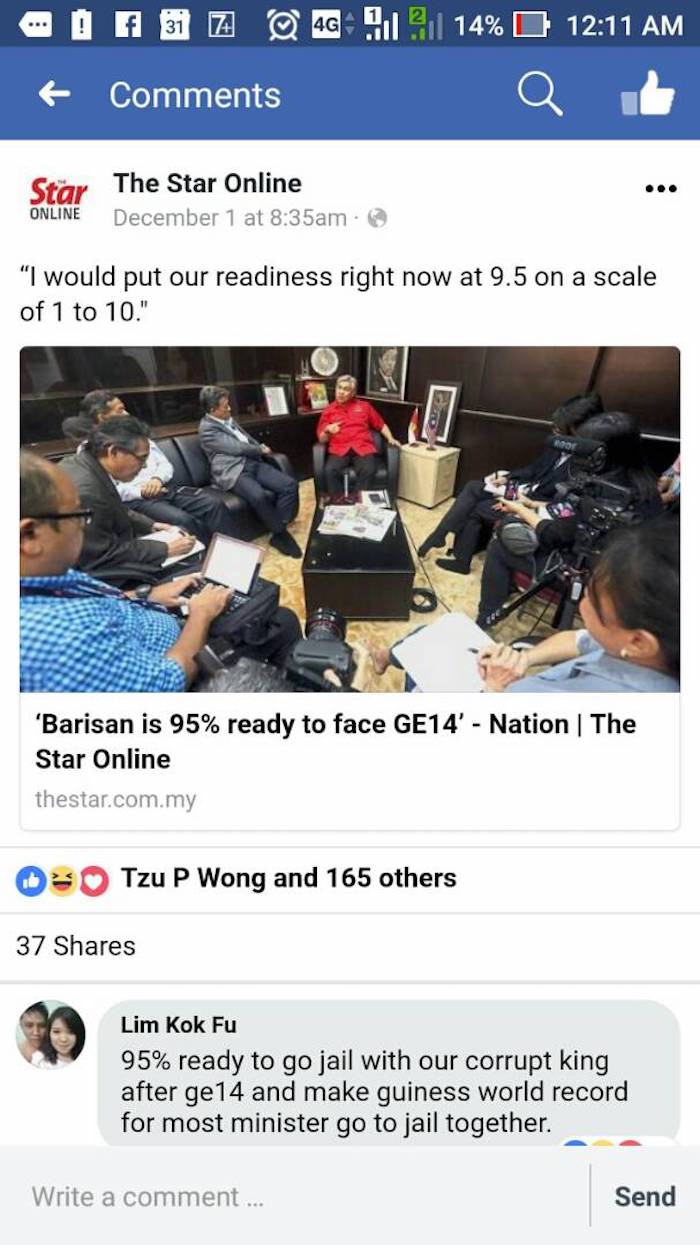The height and width of the screenshot is (1245, 700).
Task: View reactions from Tzu P Wong and others
Action: pos(288,878)
